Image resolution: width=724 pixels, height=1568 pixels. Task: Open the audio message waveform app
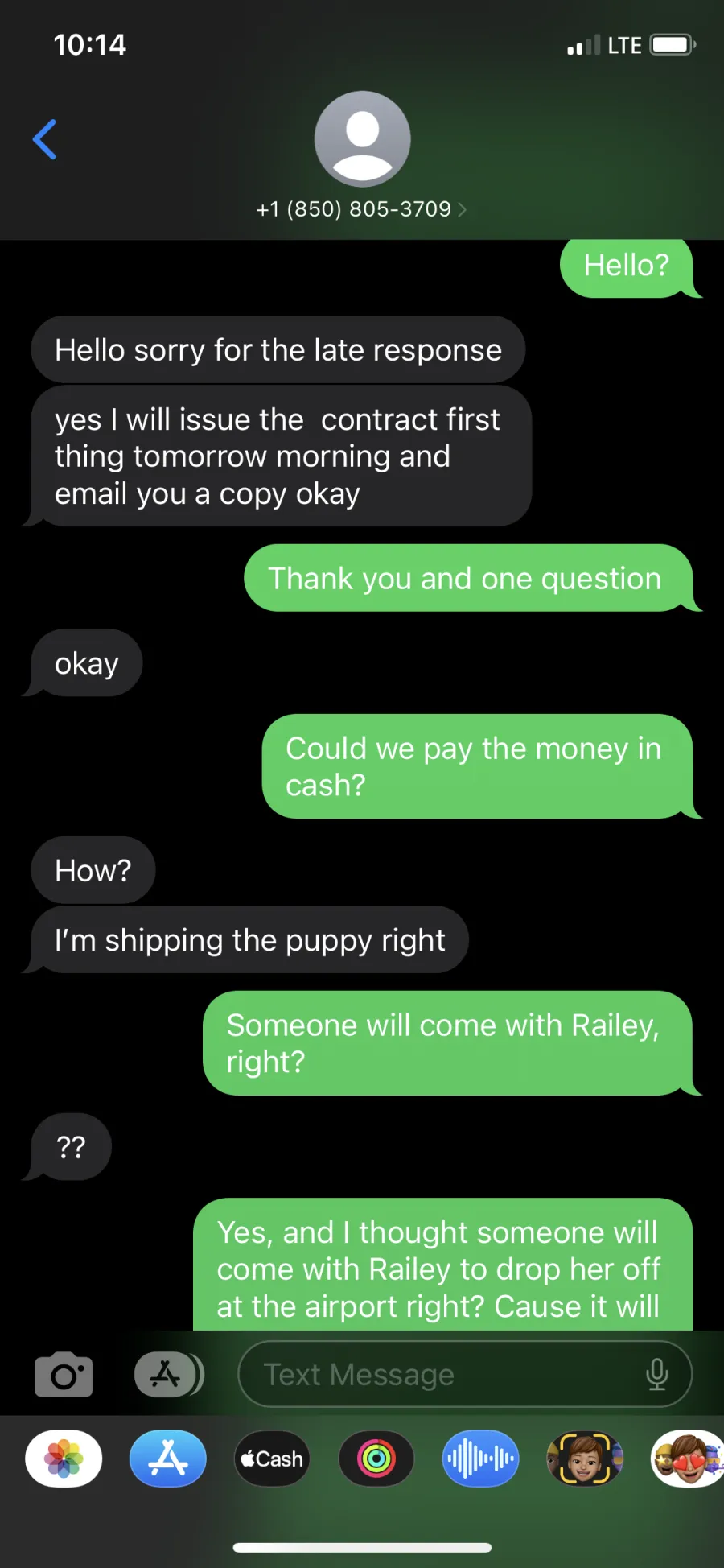[x=480, y=1459]
